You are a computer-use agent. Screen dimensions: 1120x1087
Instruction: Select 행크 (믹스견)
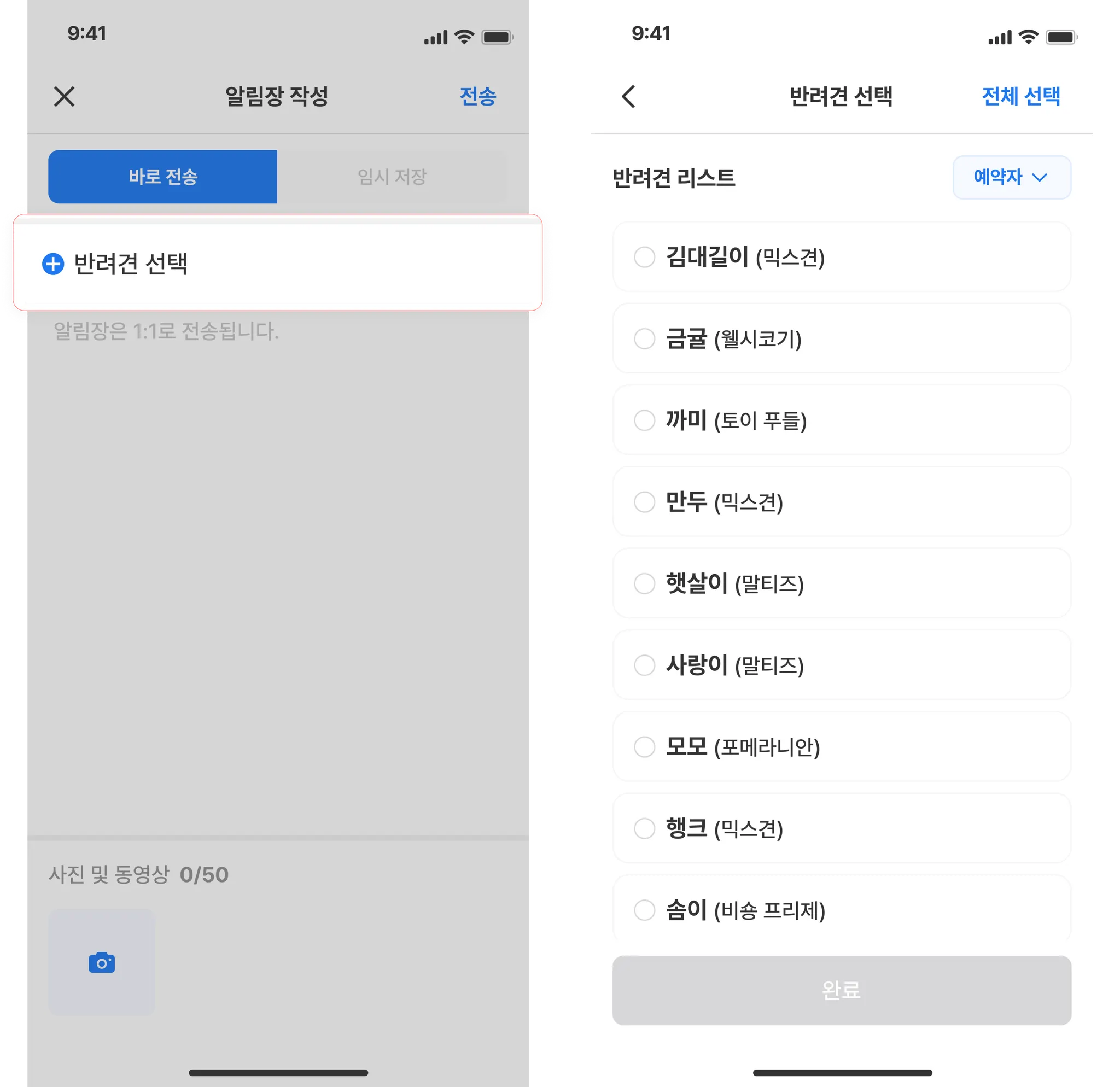(x=645, y=828)
